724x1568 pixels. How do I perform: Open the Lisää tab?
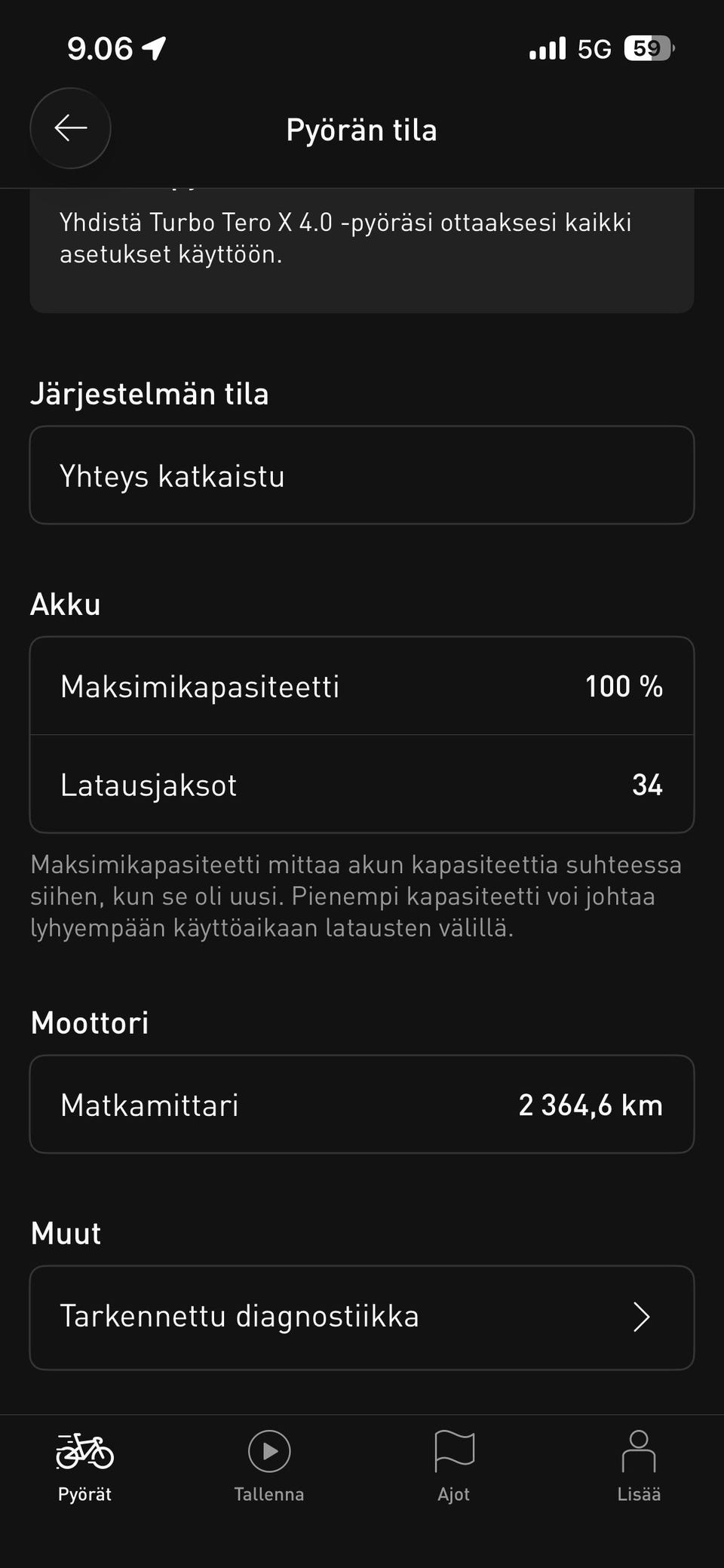(639, 1468)
